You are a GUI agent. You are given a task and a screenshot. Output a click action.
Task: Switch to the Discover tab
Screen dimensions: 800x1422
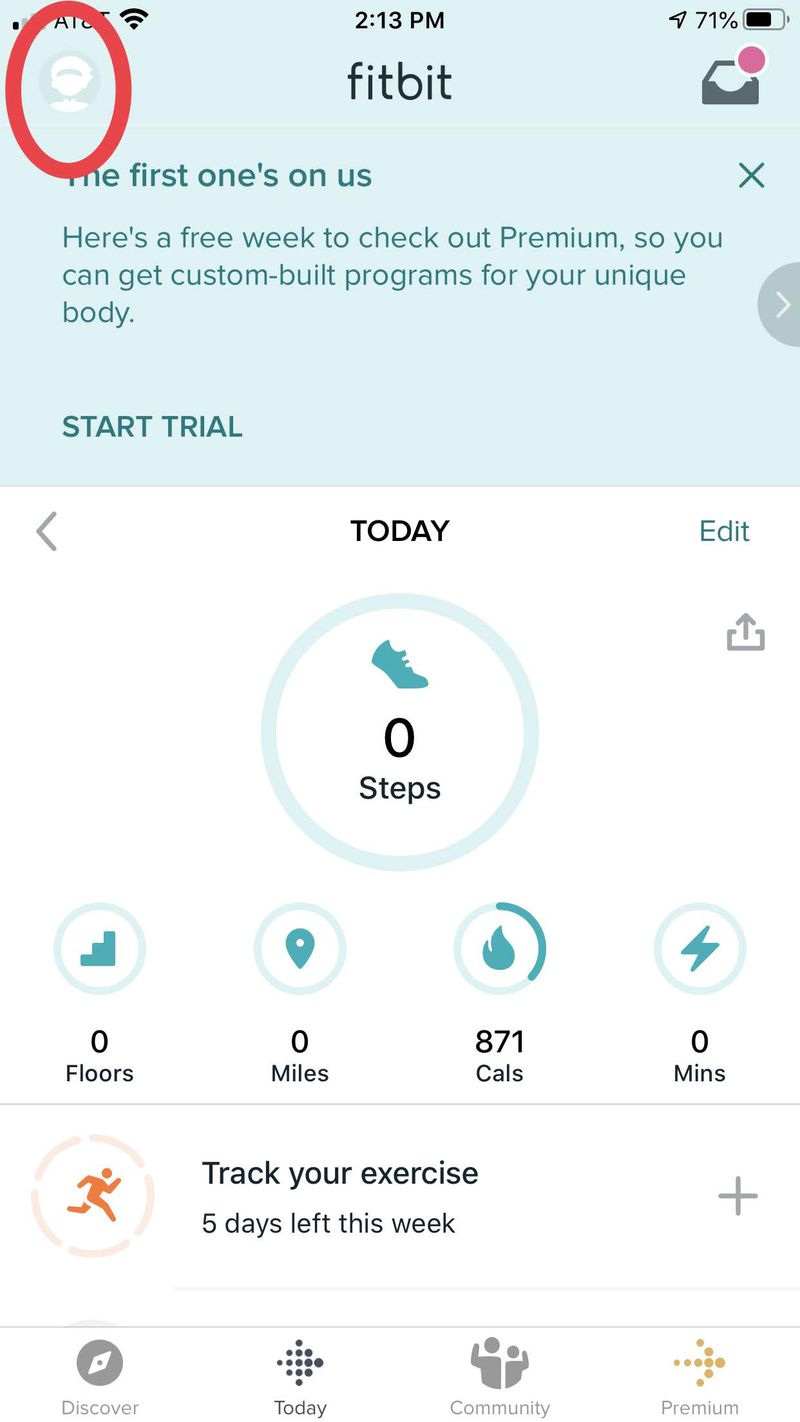coord(100,1378)
